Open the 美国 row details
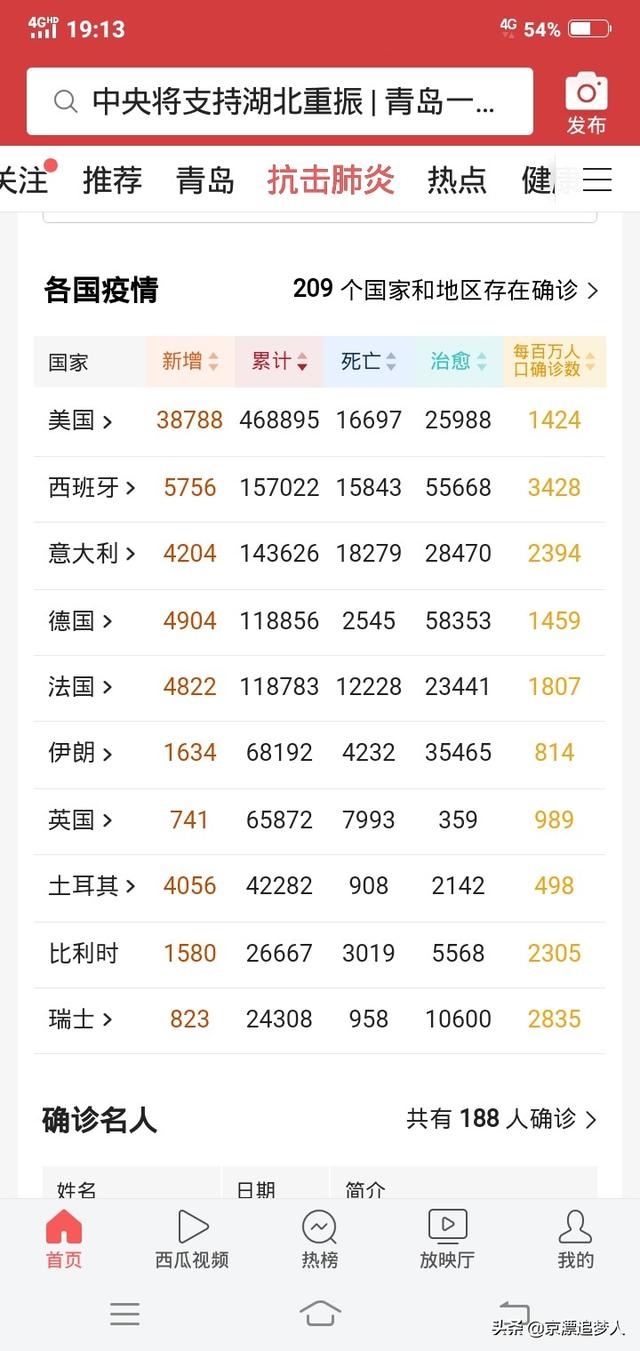 pyautogui.click(x=80, y=421)
